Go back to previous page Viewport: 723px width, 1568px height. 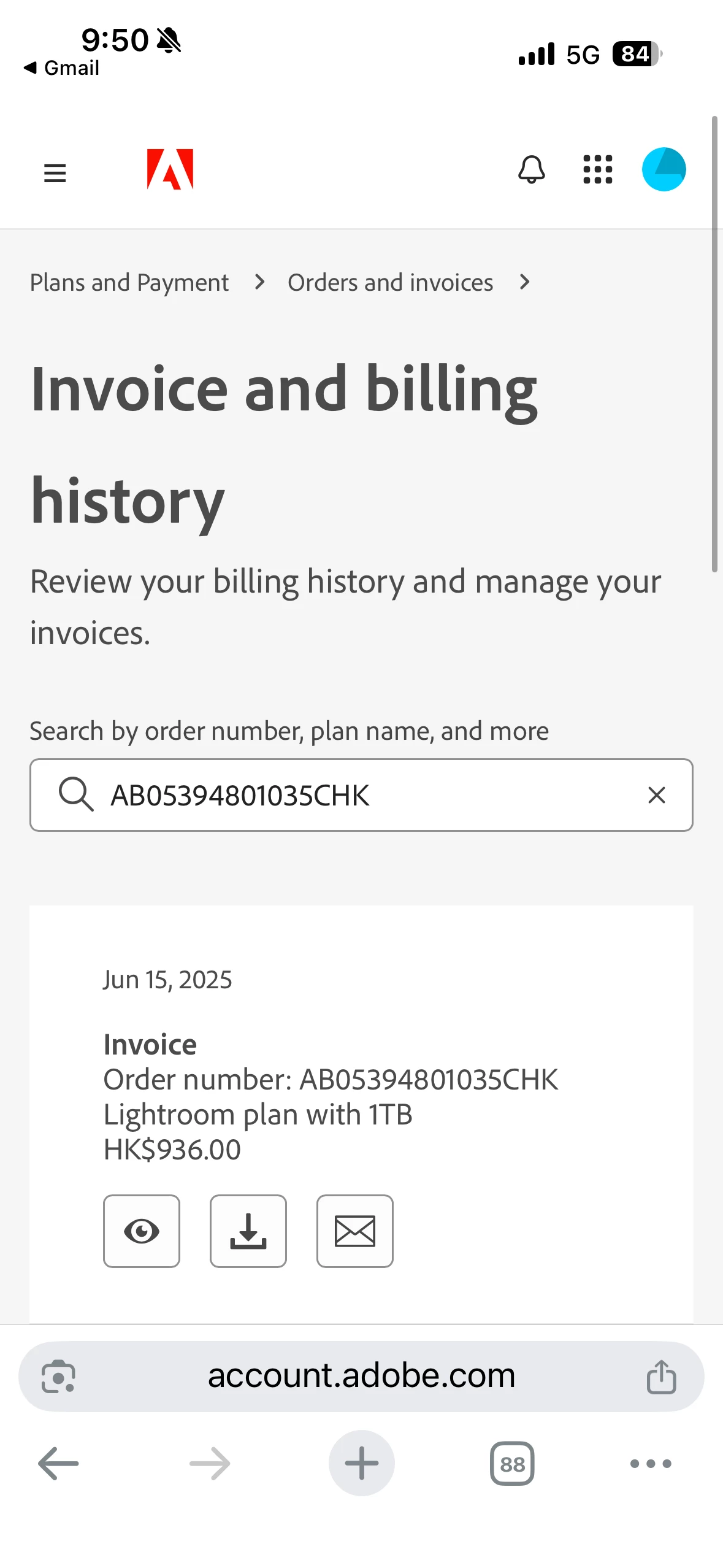coord(58,1464)
